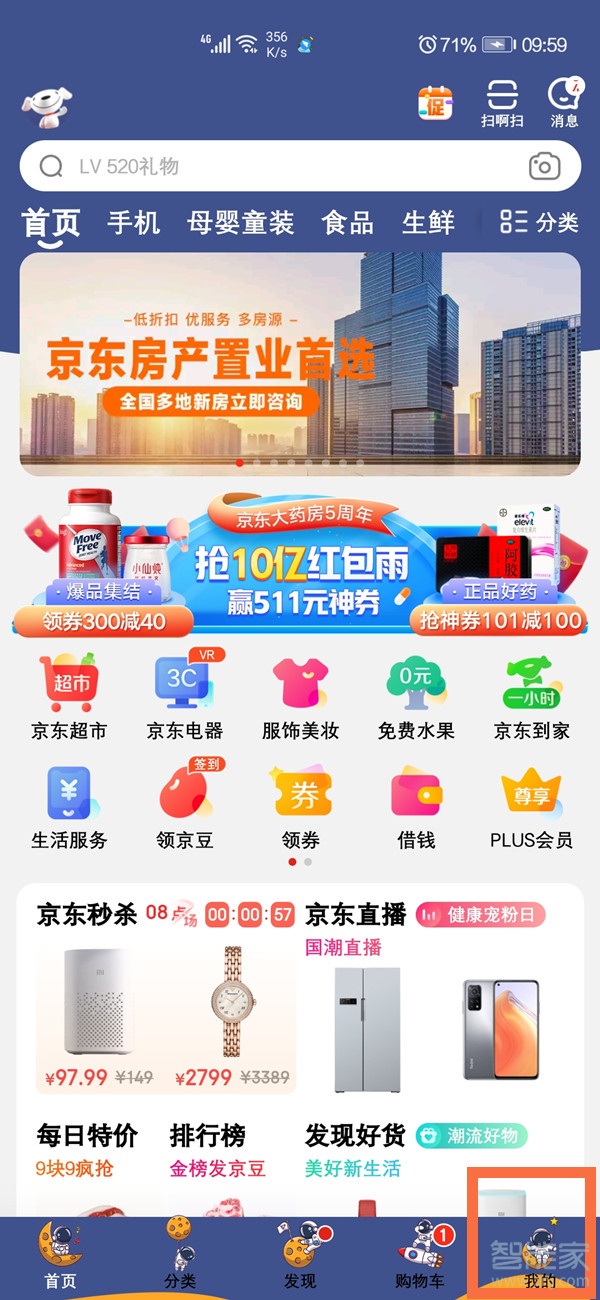Open 领京豆 sign-in

coord(184,806)
